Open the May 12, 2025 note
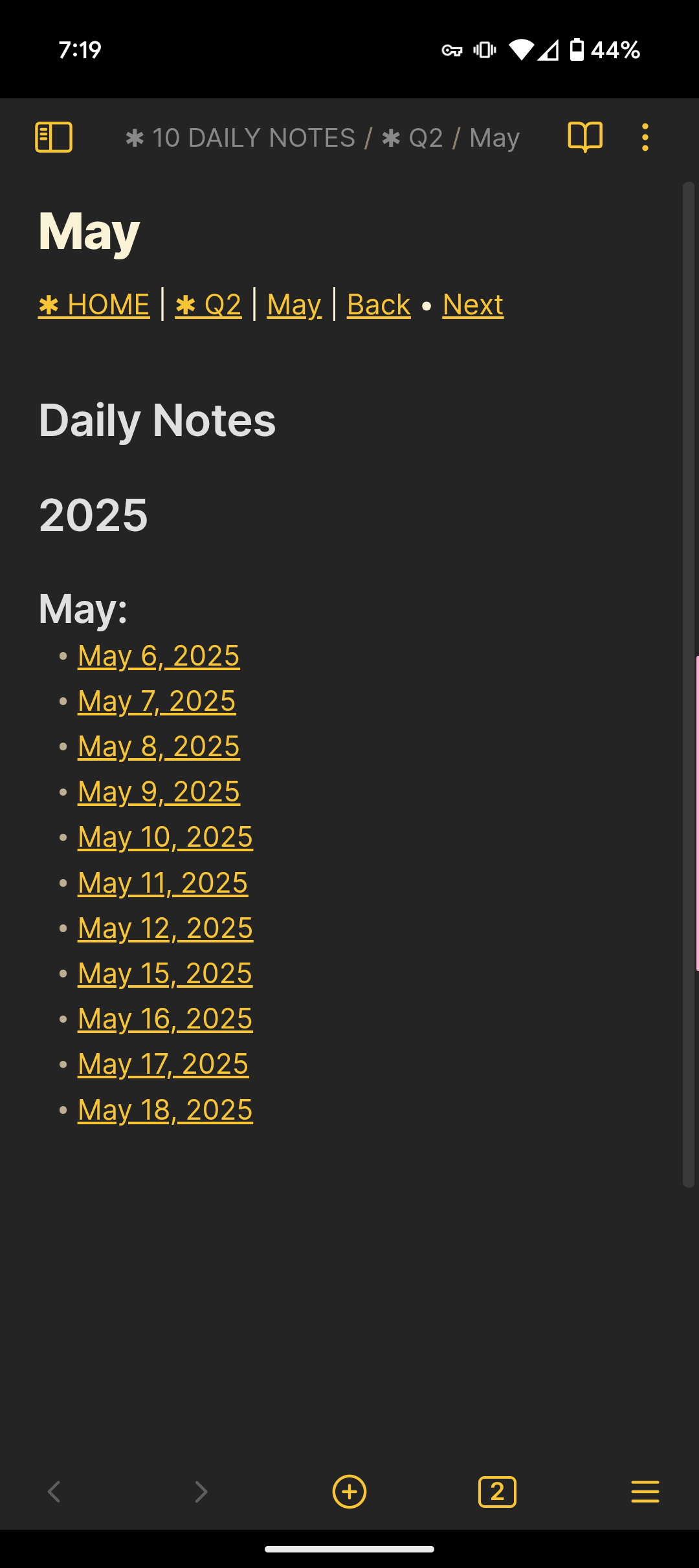This screenshot has width=699, height=1568. (x=165, y=928)
